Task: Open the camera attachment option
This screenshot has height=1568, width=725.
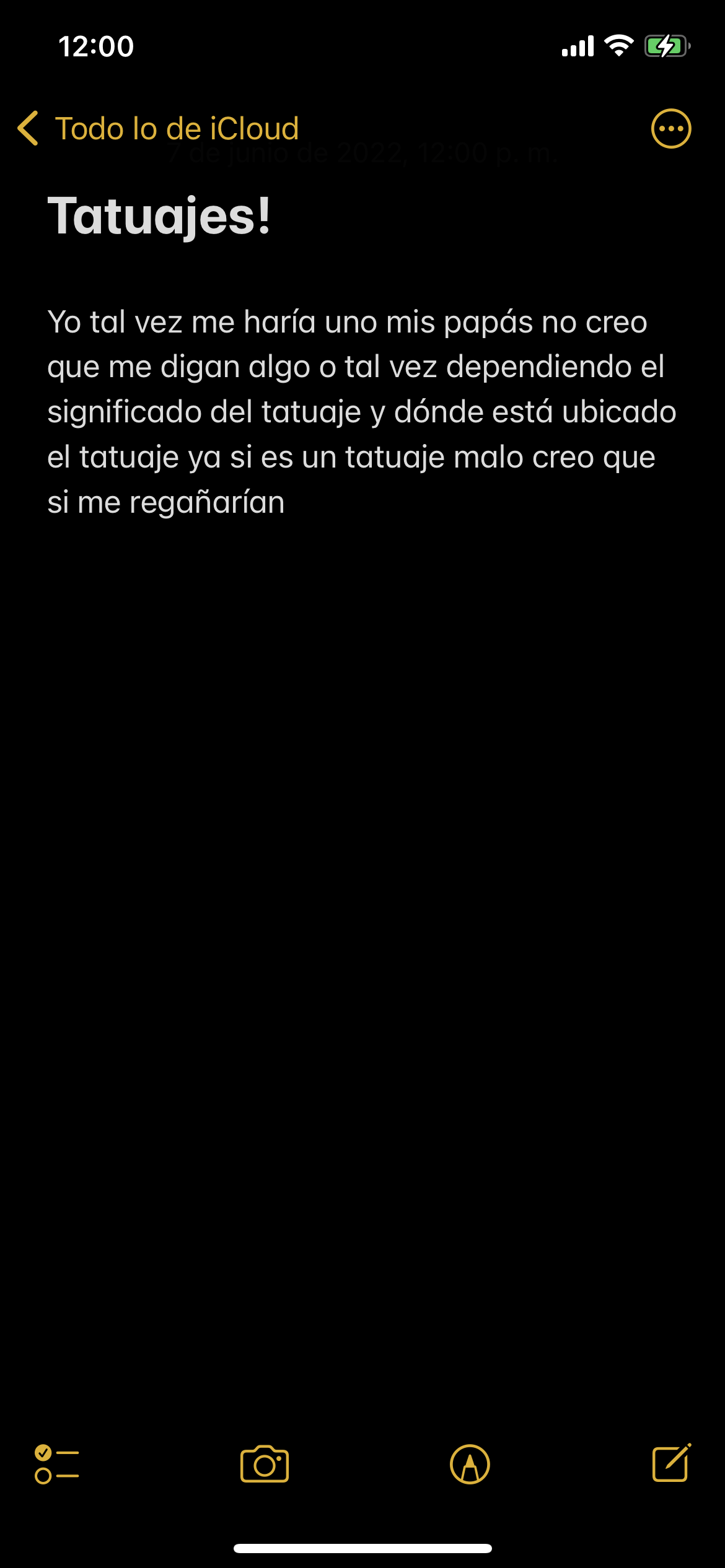Action: (265, 1464)
